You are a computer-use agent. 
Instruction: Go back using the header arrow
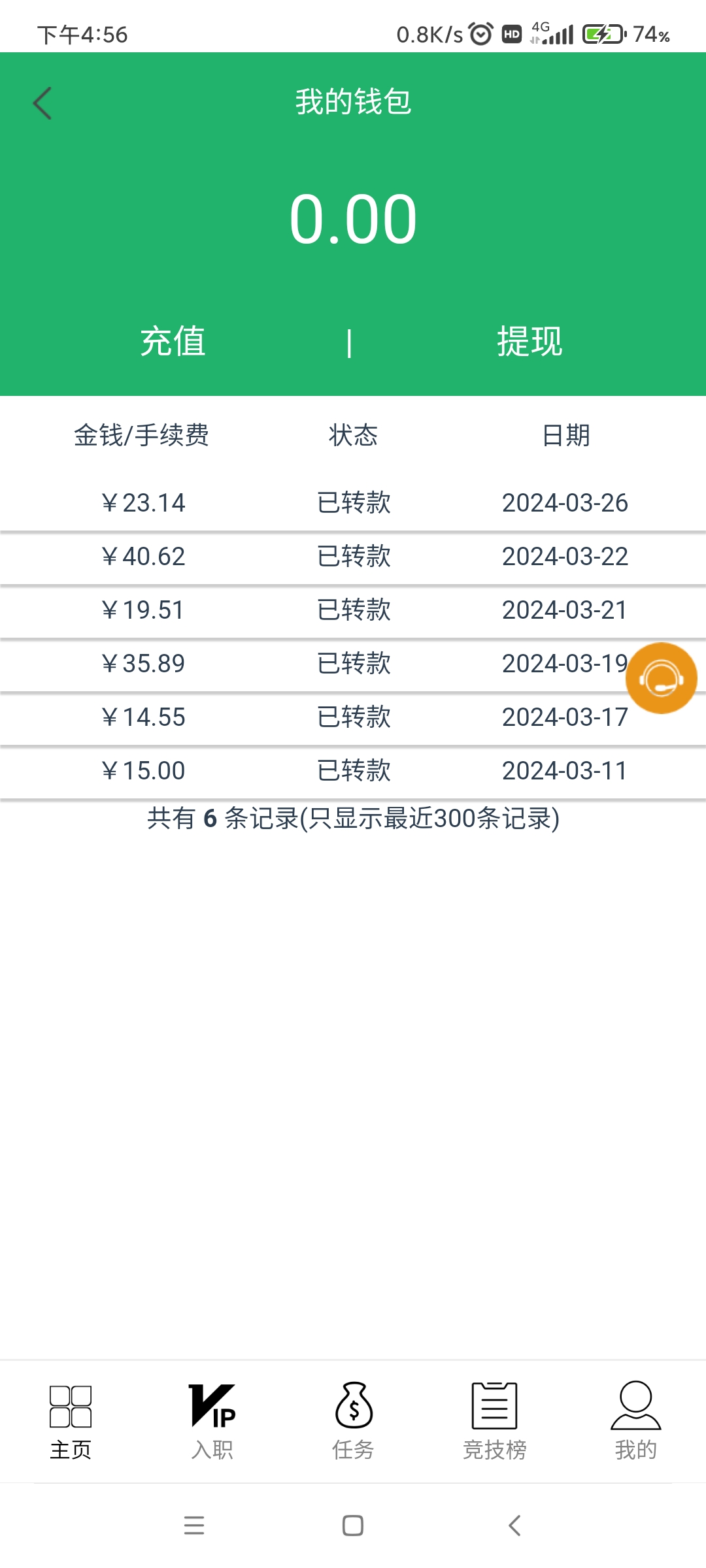tap(42, 103)
